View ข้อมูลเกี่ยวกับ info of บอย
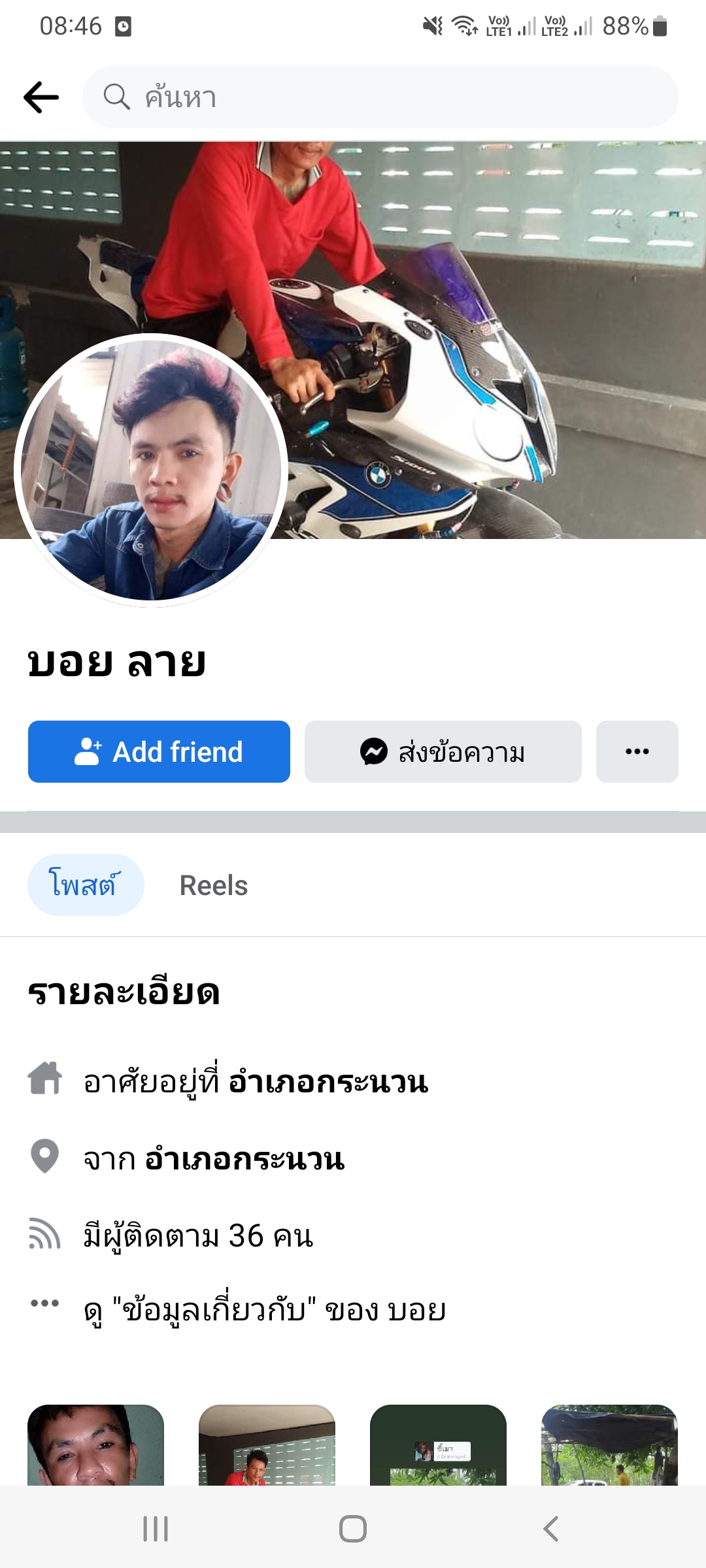This screenshot has width=706, height=1568. [x=265, y=1310]
